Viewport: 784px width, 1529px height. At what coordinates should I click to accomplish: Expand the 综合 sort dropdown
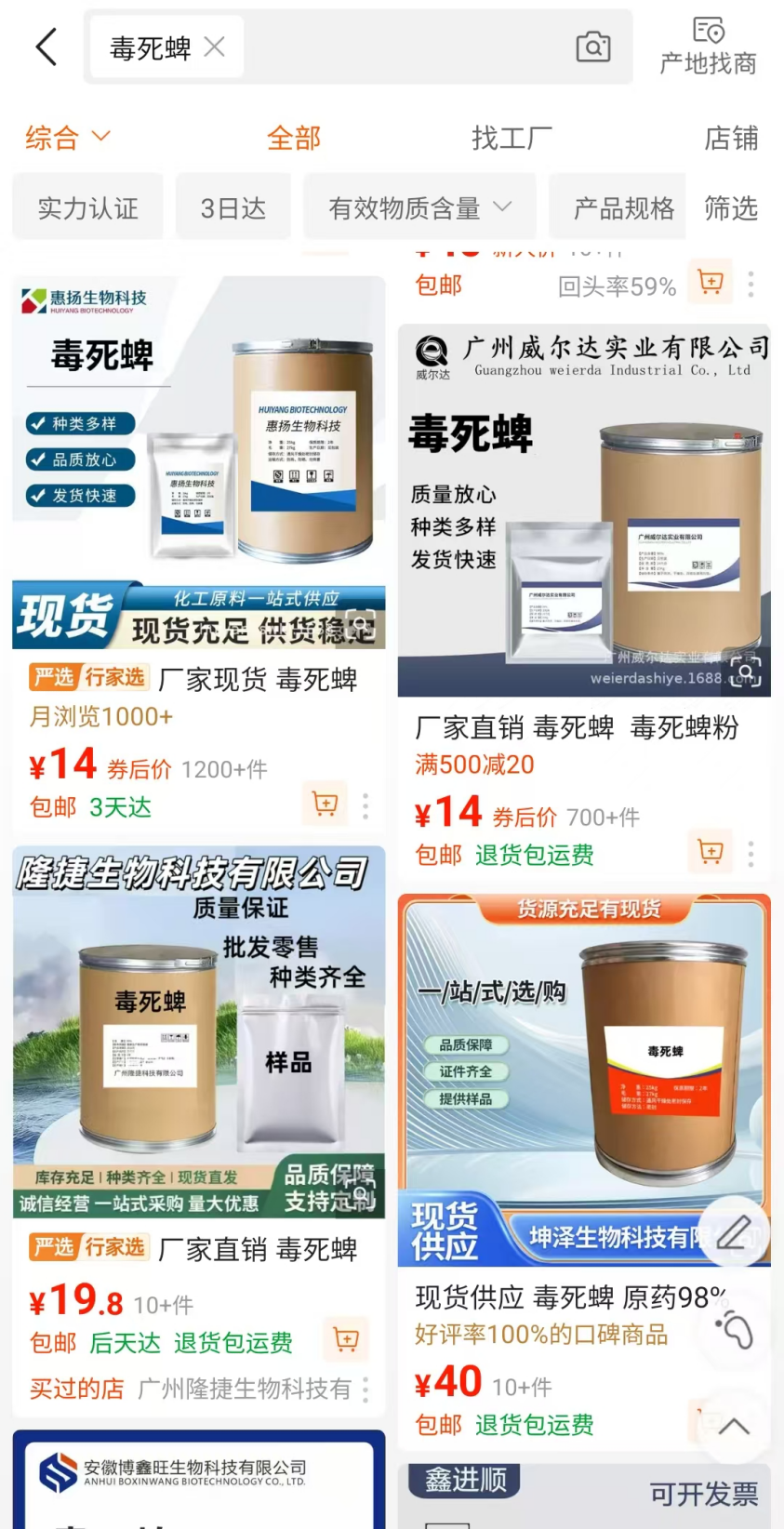[67, 139]
